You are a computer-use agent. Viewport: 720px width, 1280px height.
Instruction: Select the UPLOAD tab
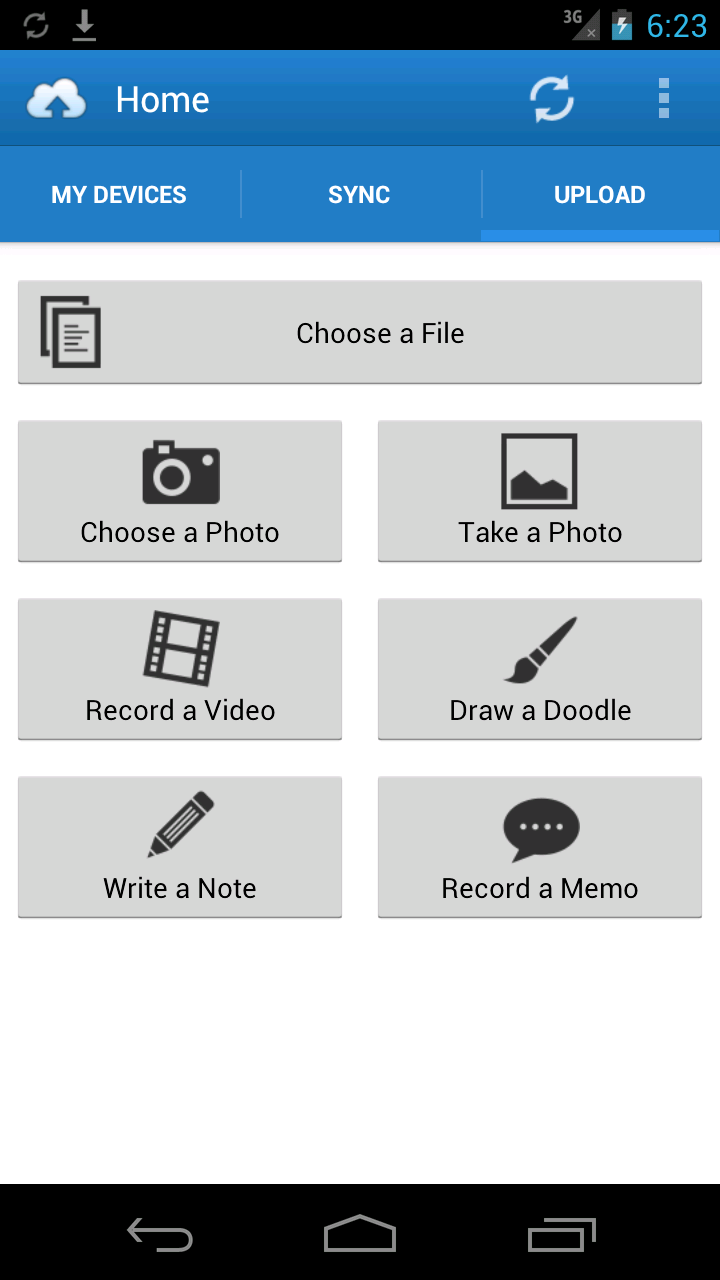pos(600,194)
